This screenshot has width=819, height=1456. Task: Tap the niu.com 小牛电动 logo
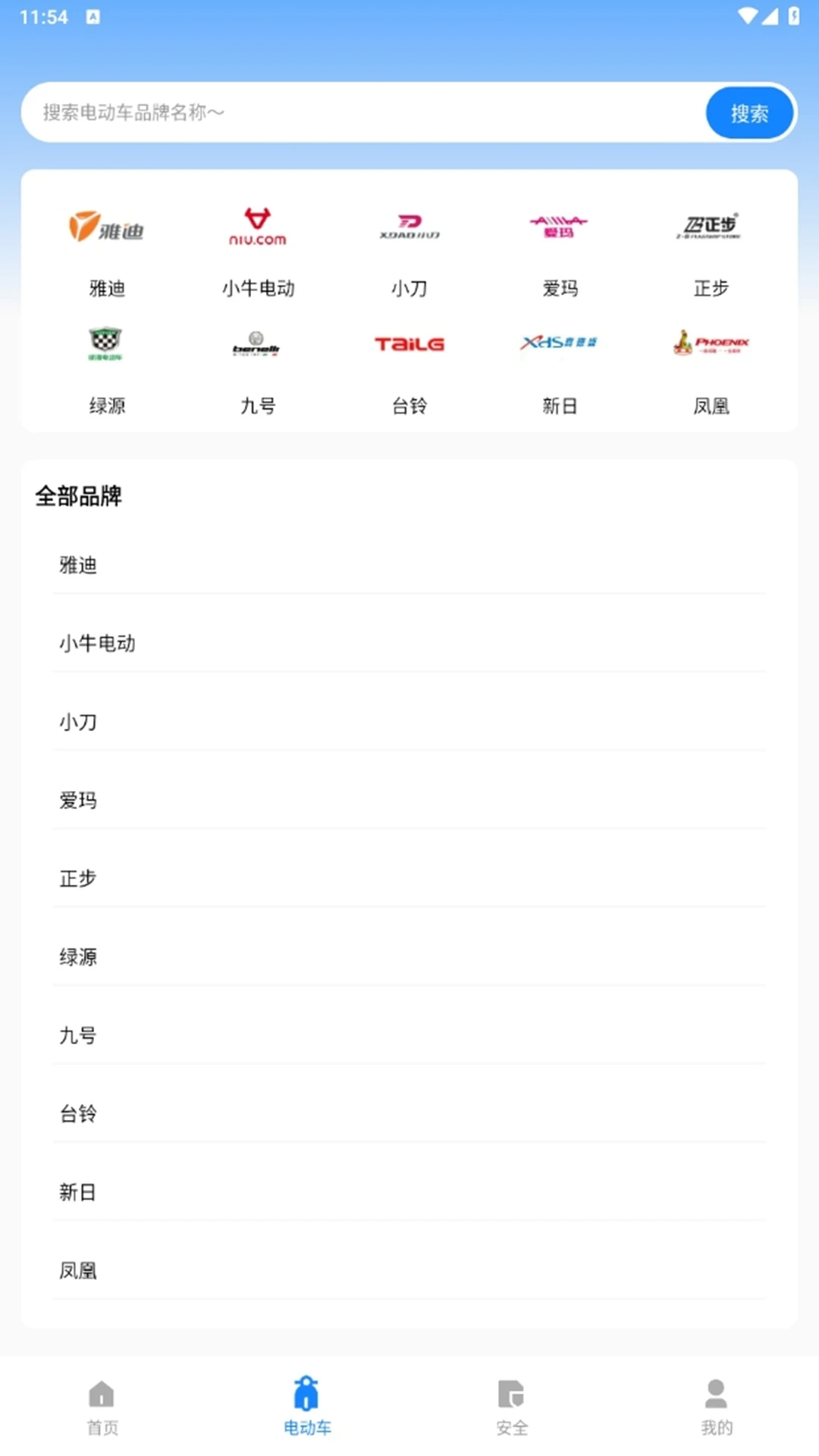(x=257, y=225)
